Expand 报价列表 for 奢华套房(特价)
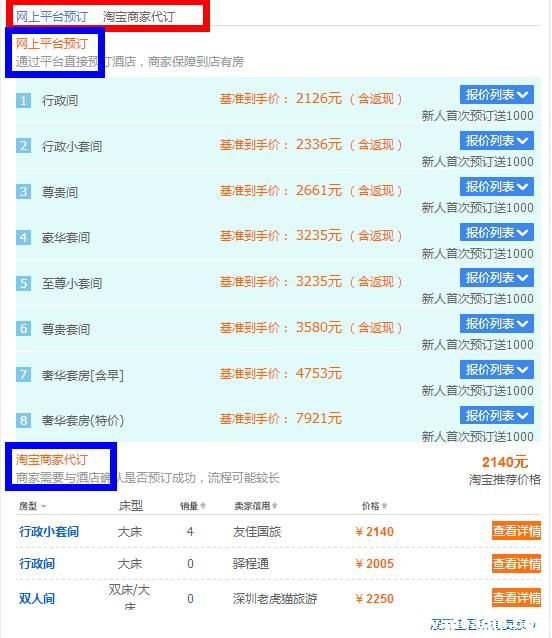This screenshot has width=552, height=638. (x=497, y=416)
